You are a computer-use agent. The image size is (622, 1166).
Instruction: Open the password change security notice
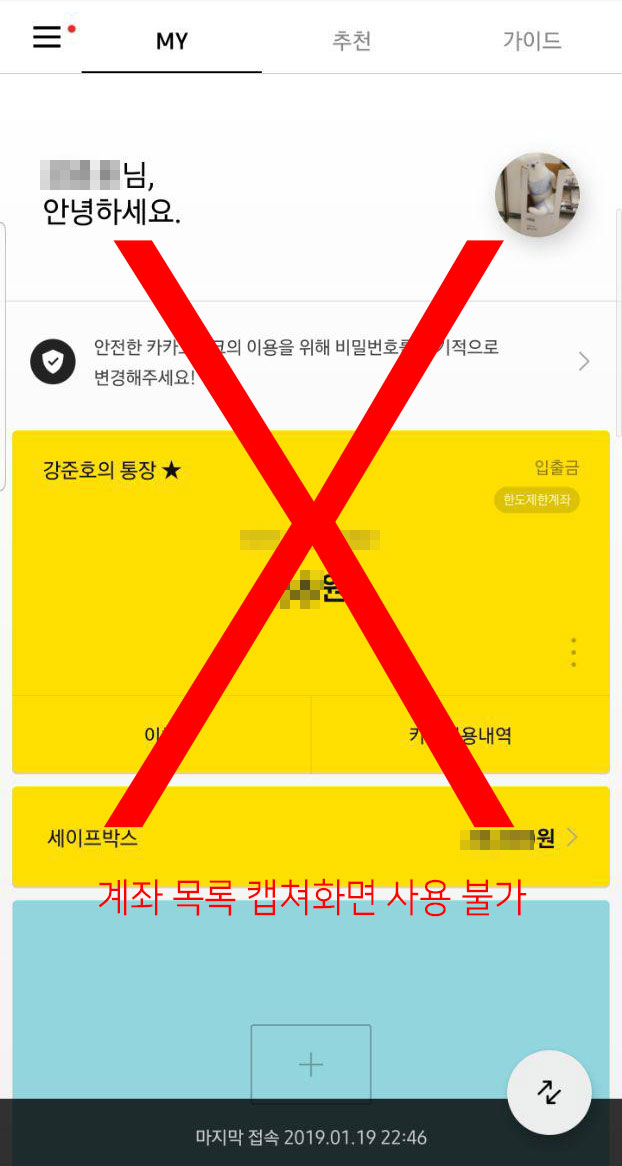click(x=310, y=361)
